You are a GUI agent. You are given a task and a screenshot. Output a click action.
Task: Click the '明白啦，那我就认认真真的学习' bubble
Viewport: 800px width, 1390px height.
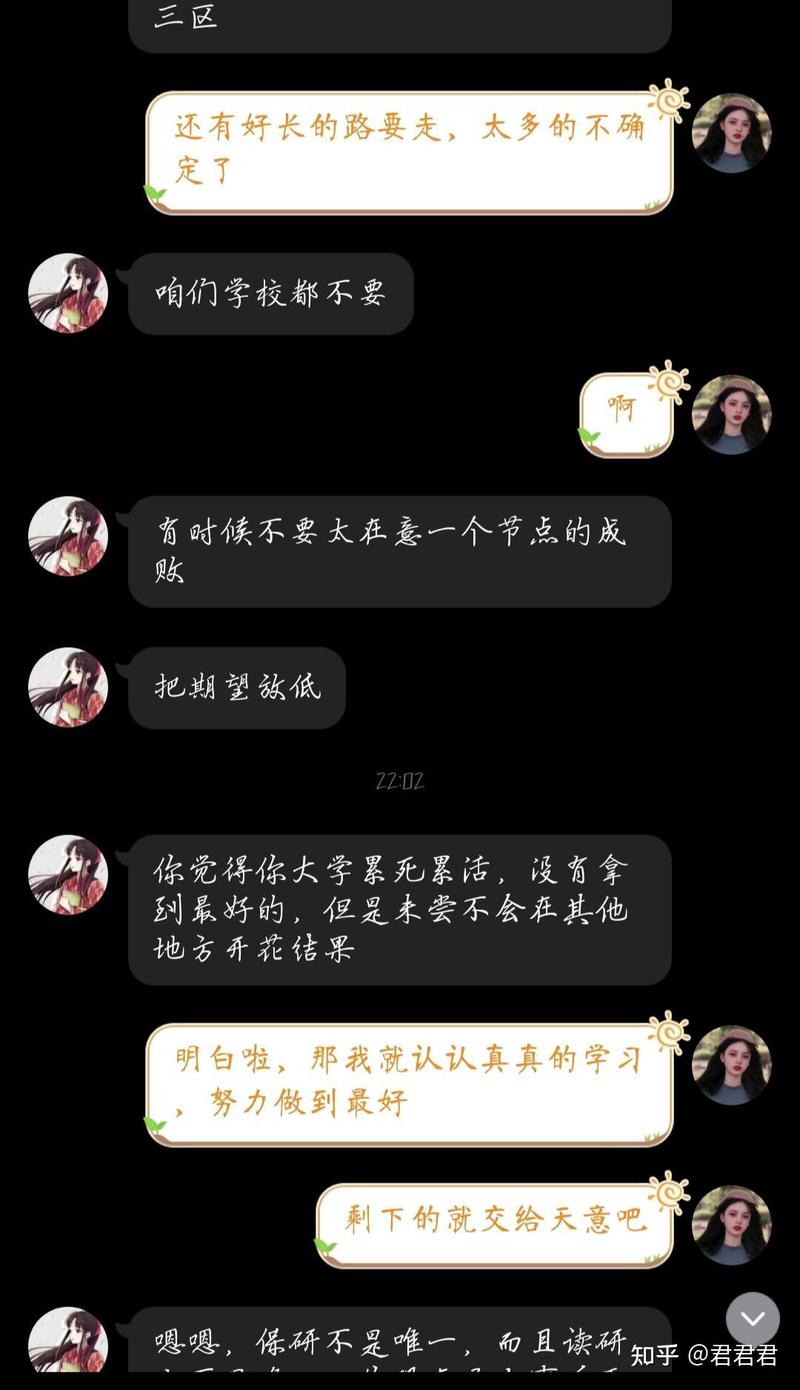click(x=408, y=1080)
